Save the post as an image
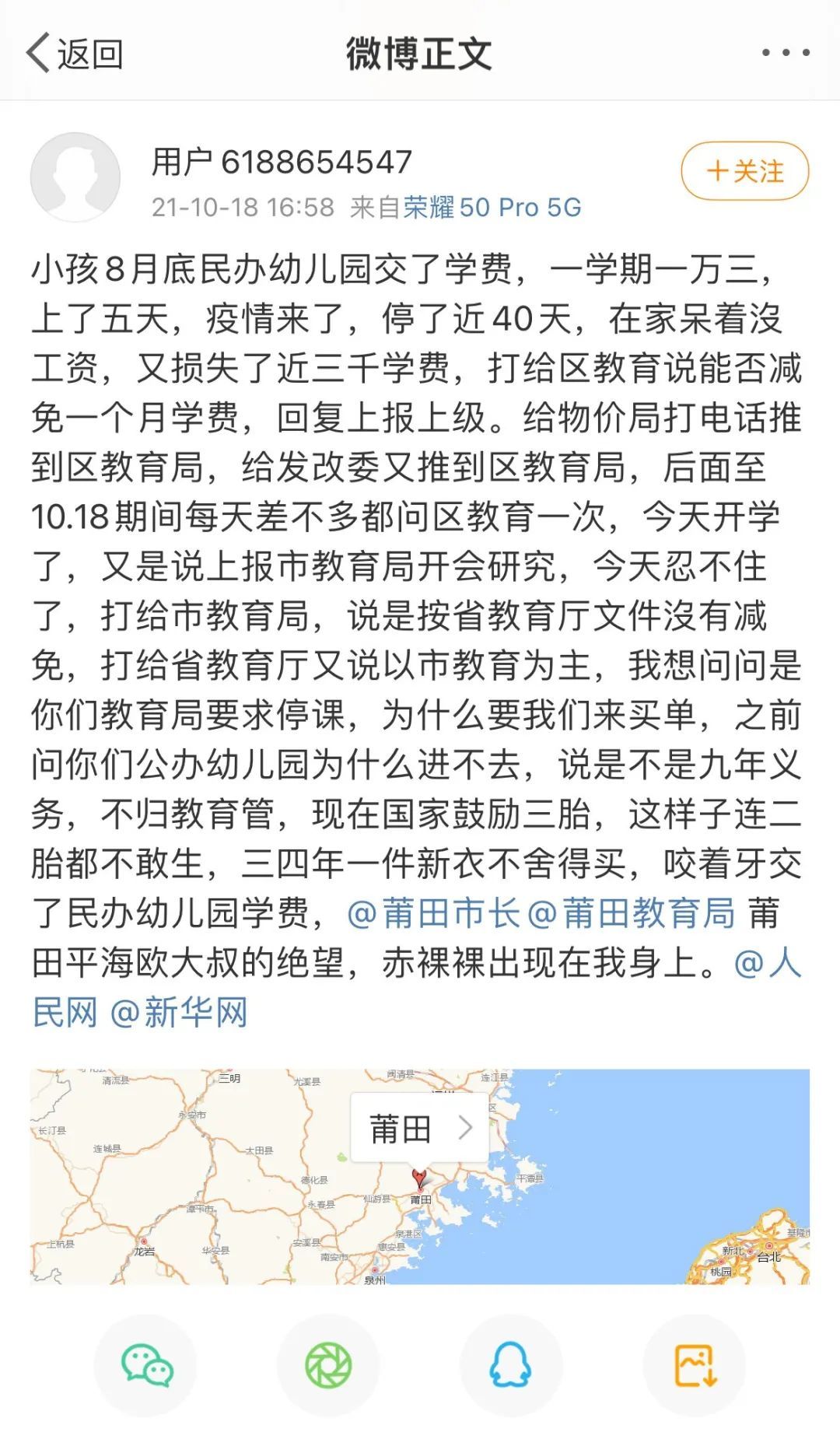840x1439 pixels. [x=694, y=1365]
